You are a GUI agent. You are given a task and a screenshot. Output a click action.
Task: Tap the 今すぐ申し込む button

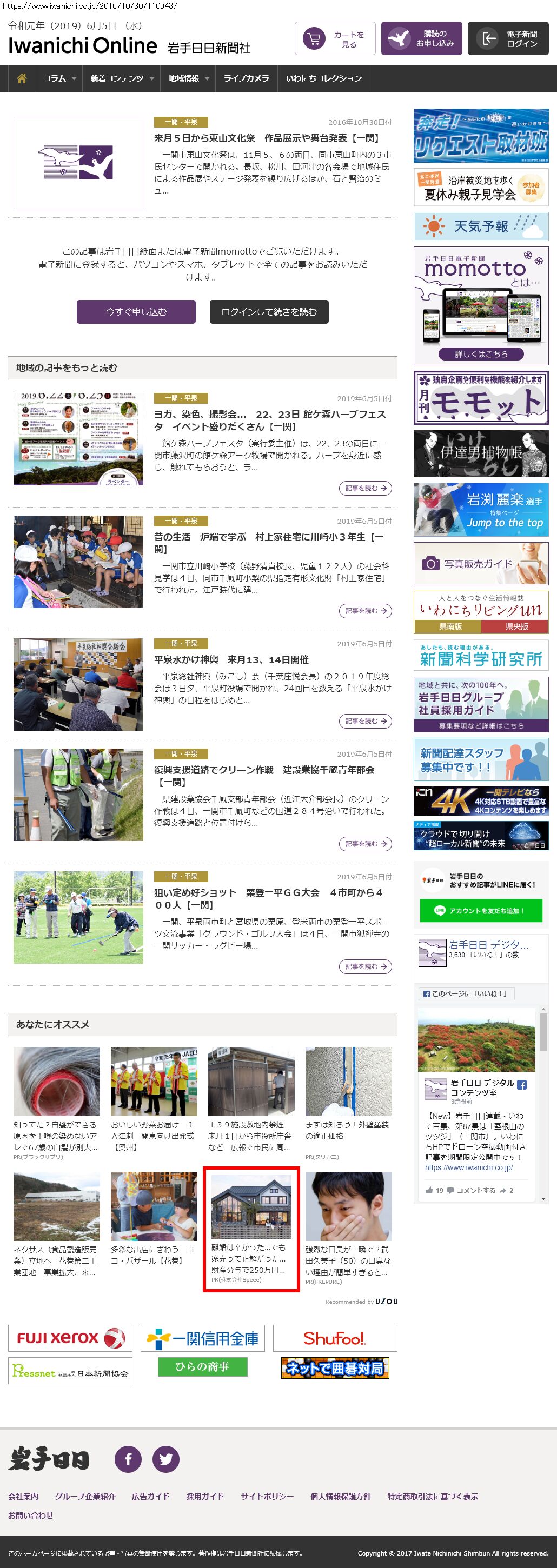(x=136, y=312)
